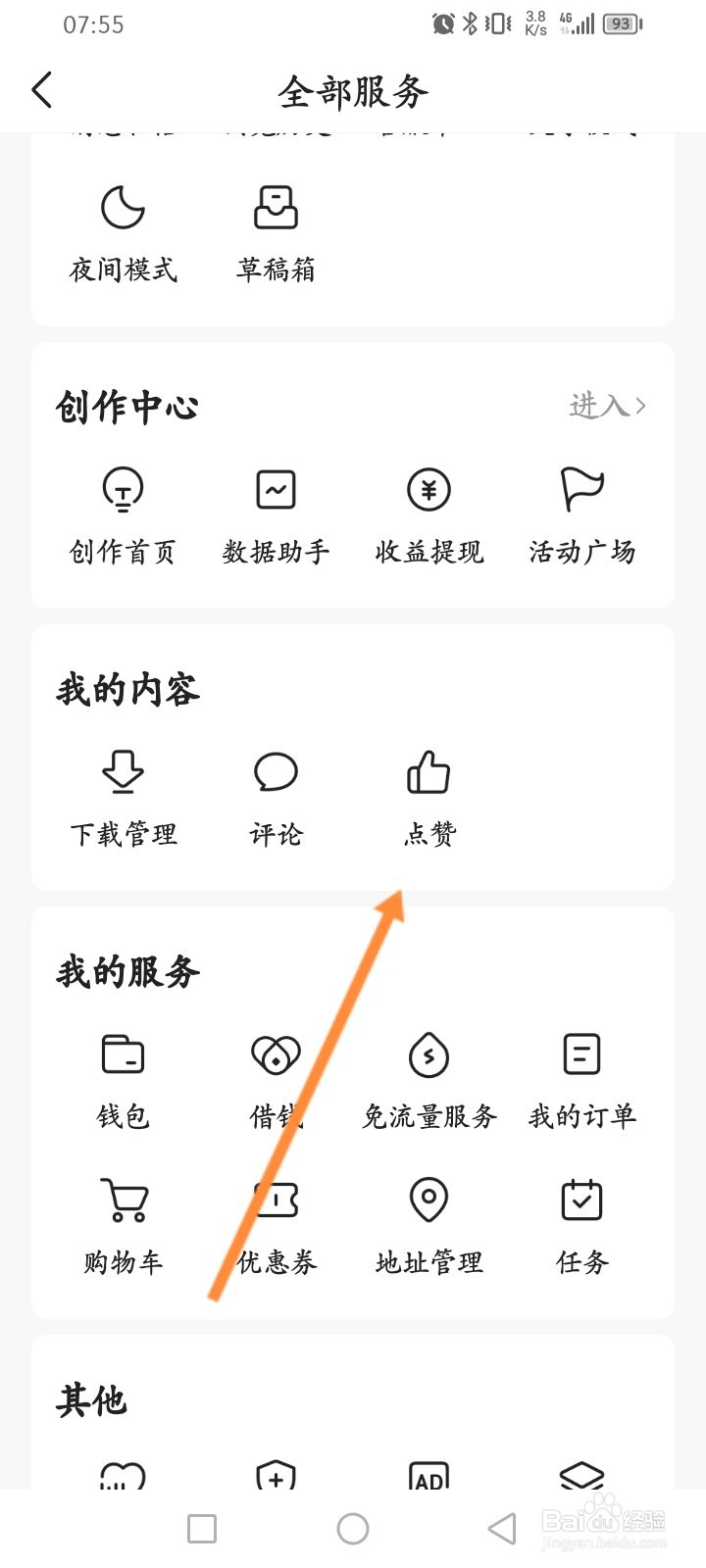The height and width of the screenshot is (1568, 706).
Task: Tap the 评论 comments icon
Action: pyautogui.click(x=276, y=774)
